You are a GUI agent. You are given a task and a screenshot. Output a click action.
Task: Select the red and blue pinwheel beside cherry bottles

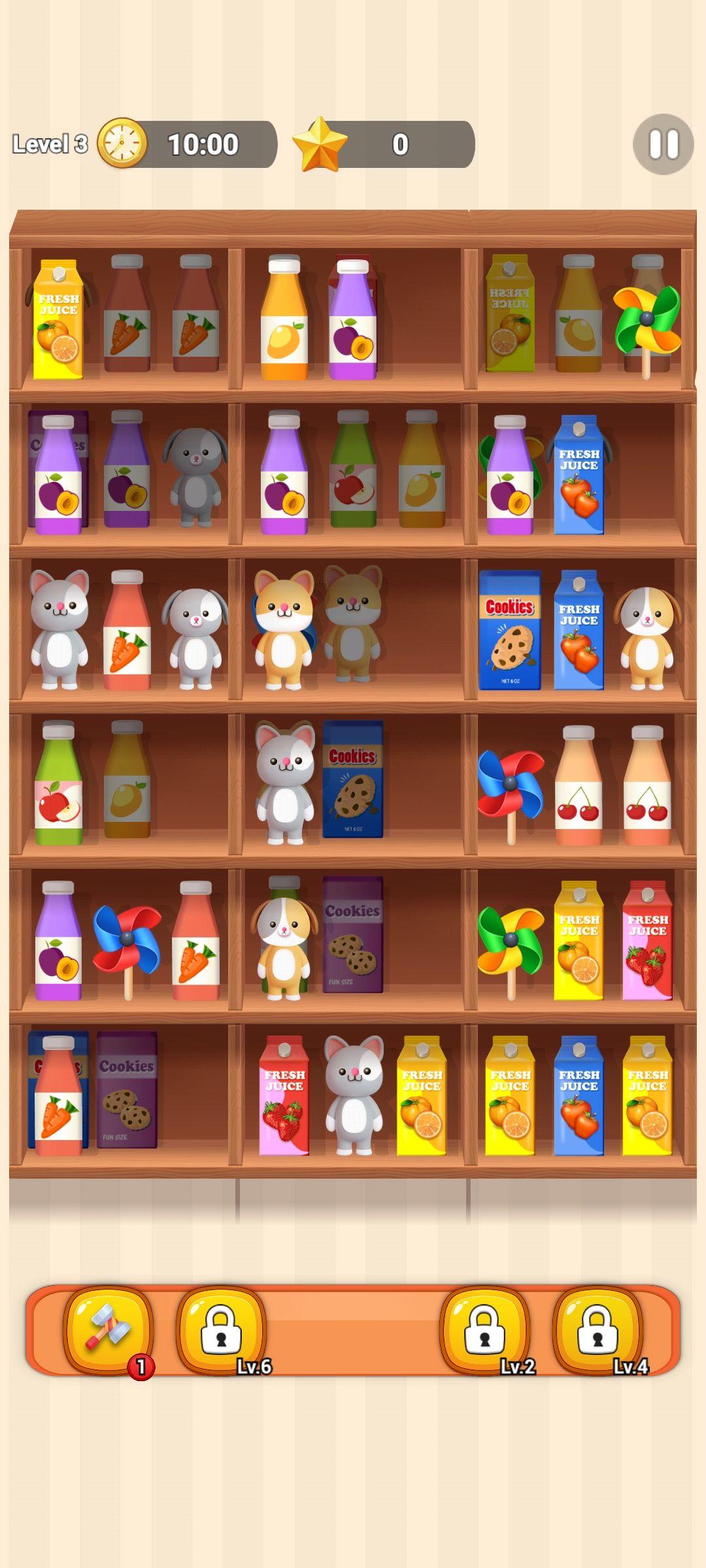click(x=510, y=787)
